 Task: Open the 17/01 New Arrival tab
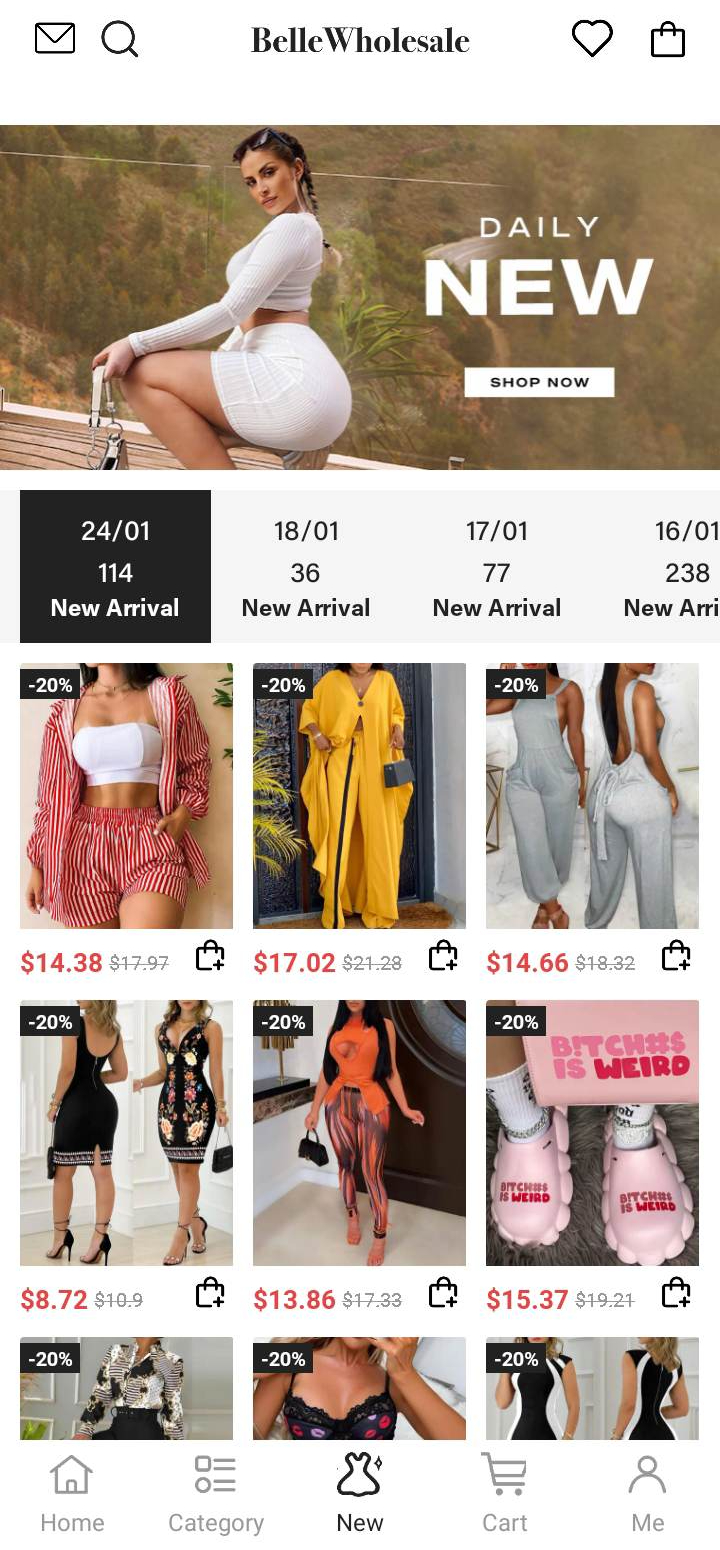click(497, 566)
